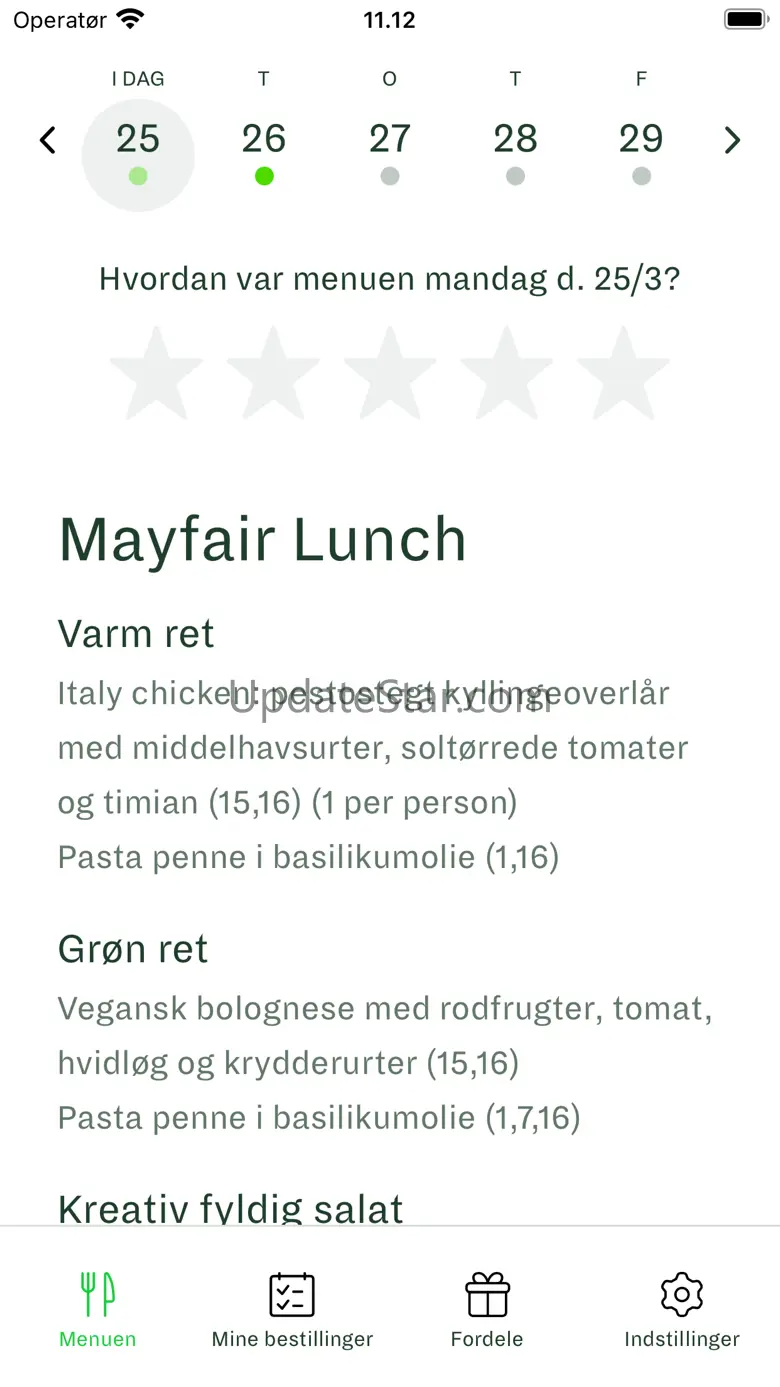Go to the previous week arrow
Viewport: 780px width, 1387px height.
(x=47, y=140)
